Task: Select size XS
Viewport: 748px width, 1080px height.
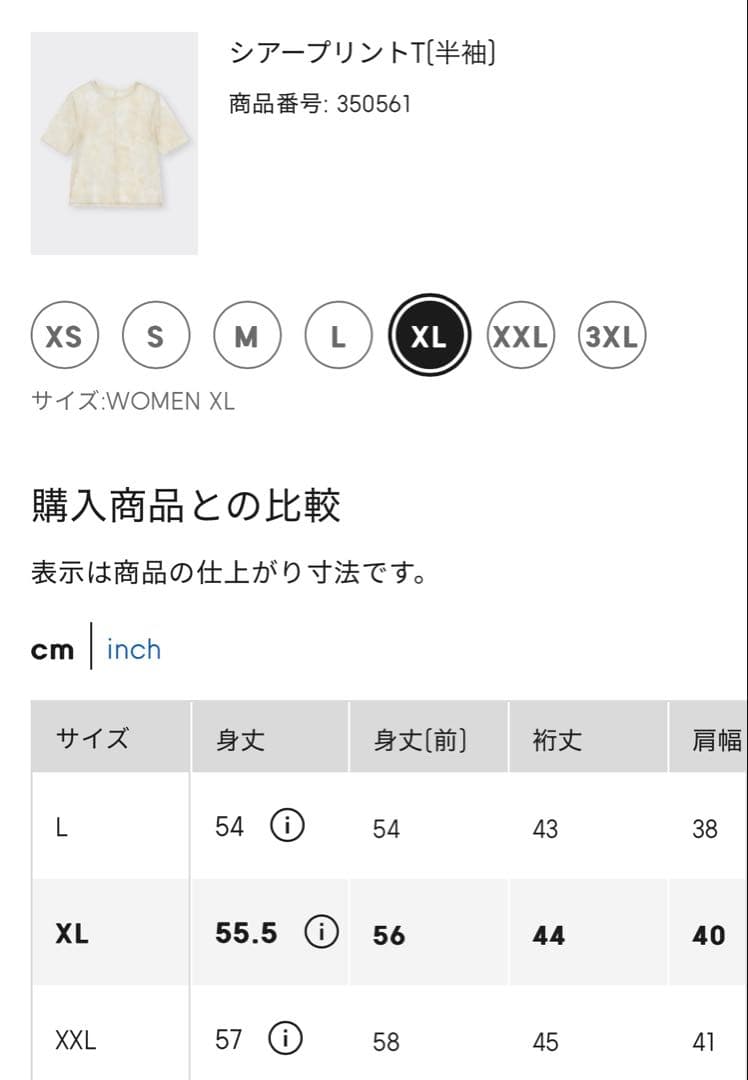Action: pyautogui.click(x=65, y=336)
